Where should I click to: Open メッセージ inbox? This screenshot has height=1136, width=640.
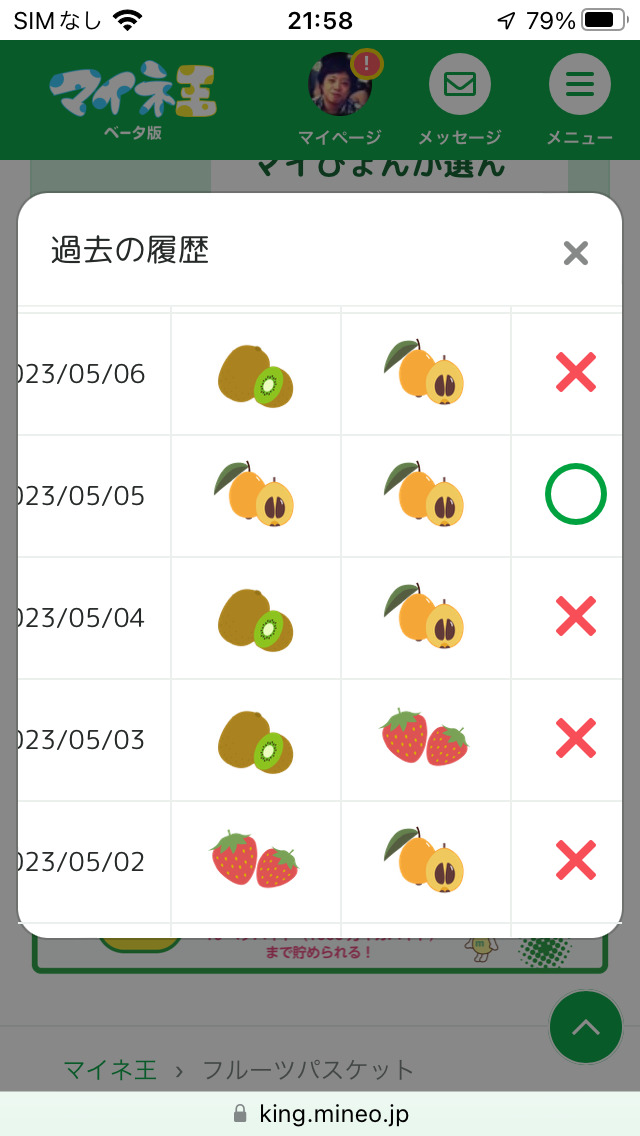point(459,86)
